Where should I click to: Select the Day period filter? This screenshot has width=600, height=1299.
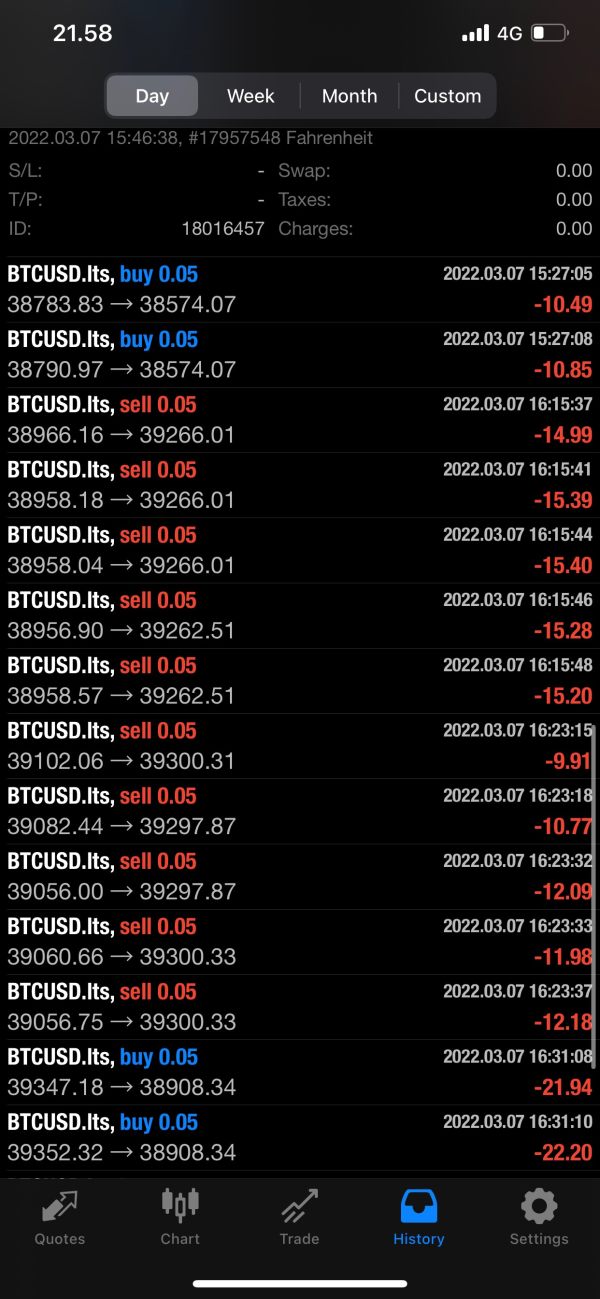pyautogui.click(x=152, y=96)
